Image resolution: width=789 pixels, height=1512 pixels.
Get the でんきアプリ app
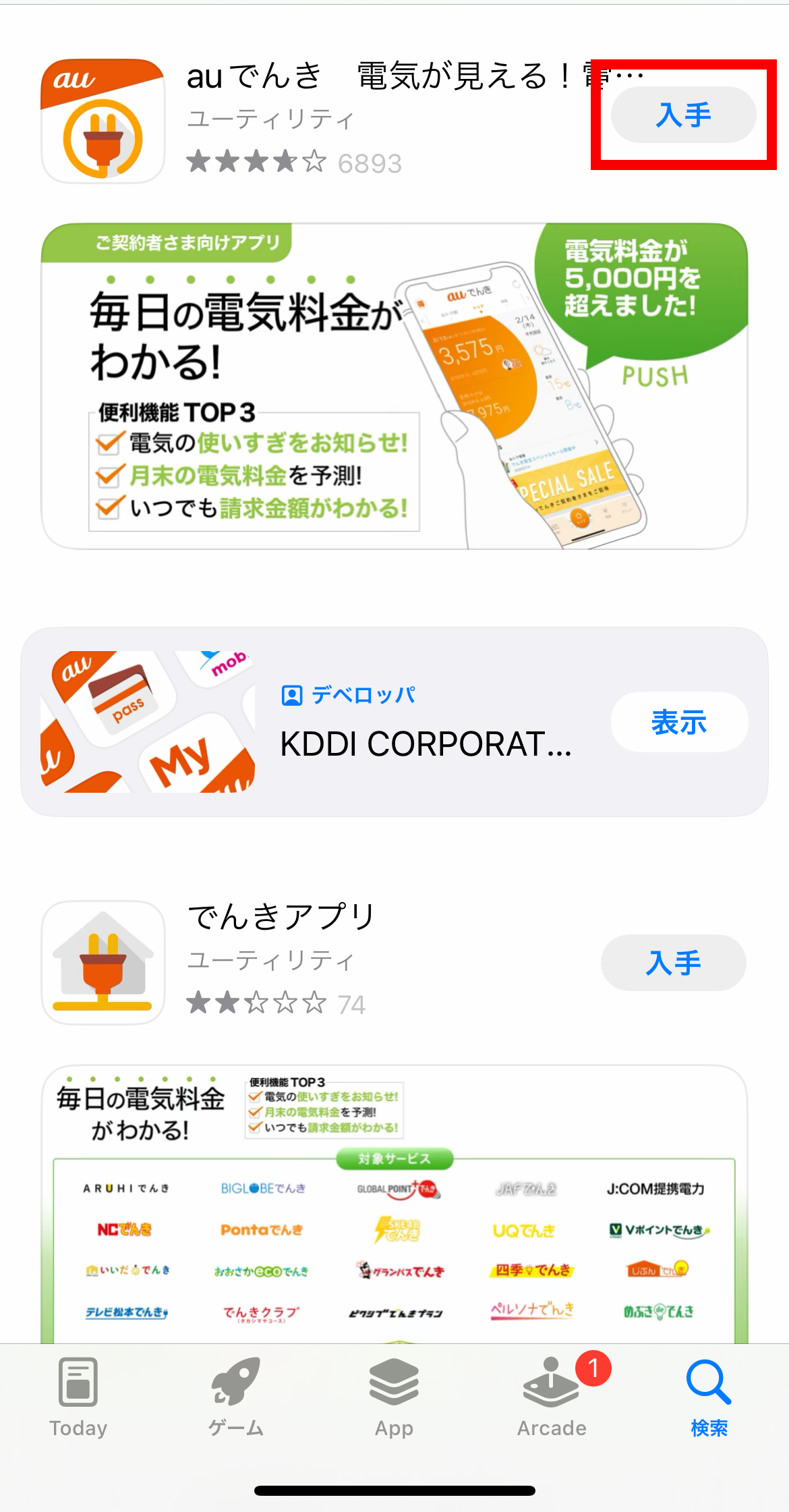pos(673,962)
